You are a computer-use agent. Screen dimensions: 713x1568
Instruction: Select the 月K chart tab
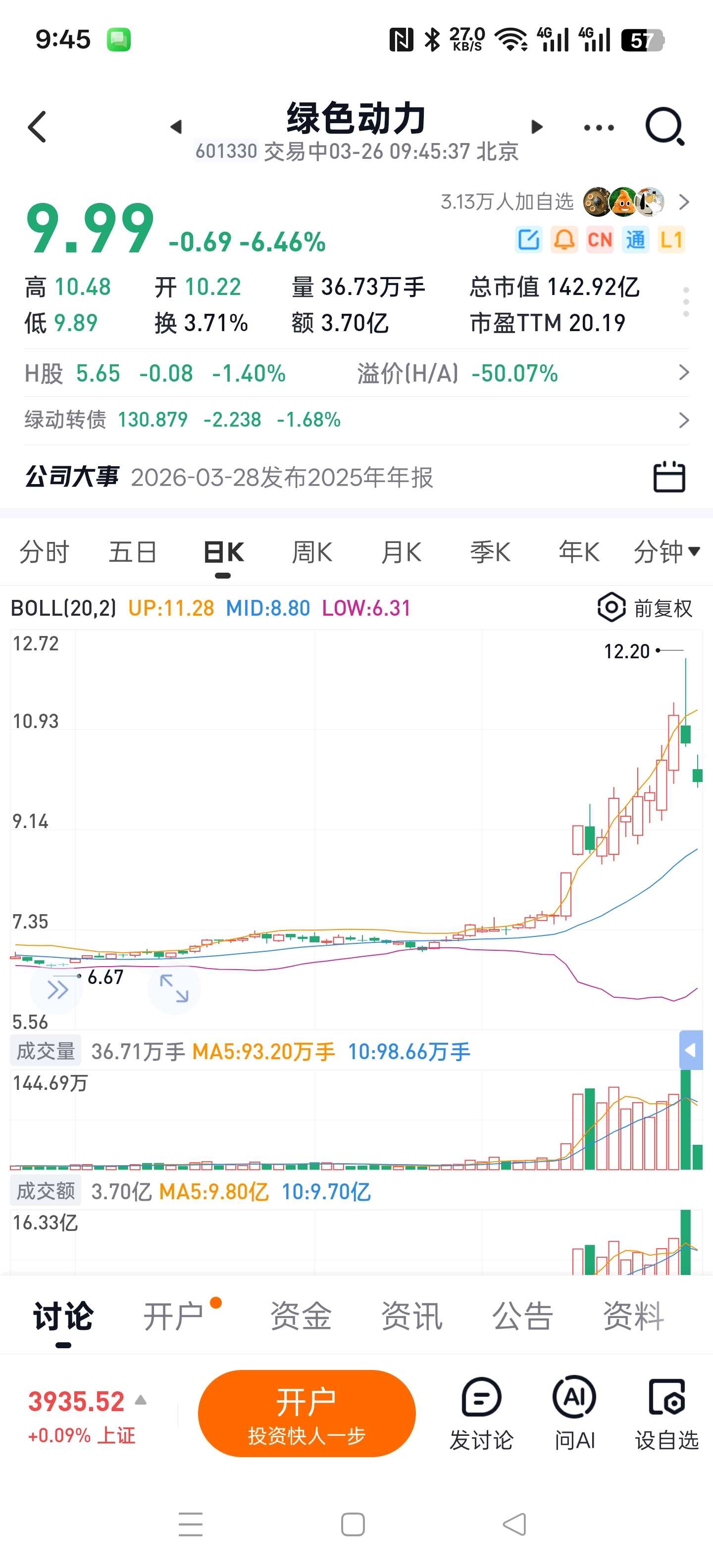click(401, 552)
